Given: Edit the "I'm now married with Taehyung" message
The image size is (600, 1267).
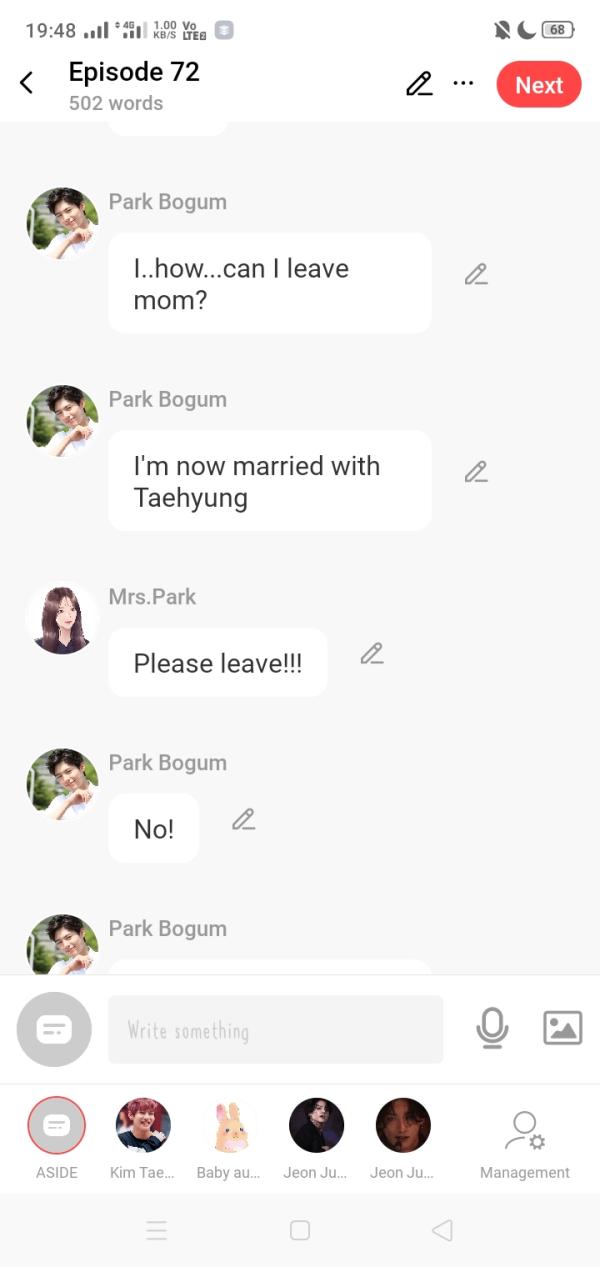Looking at the screenshot, I should (476, 471).
